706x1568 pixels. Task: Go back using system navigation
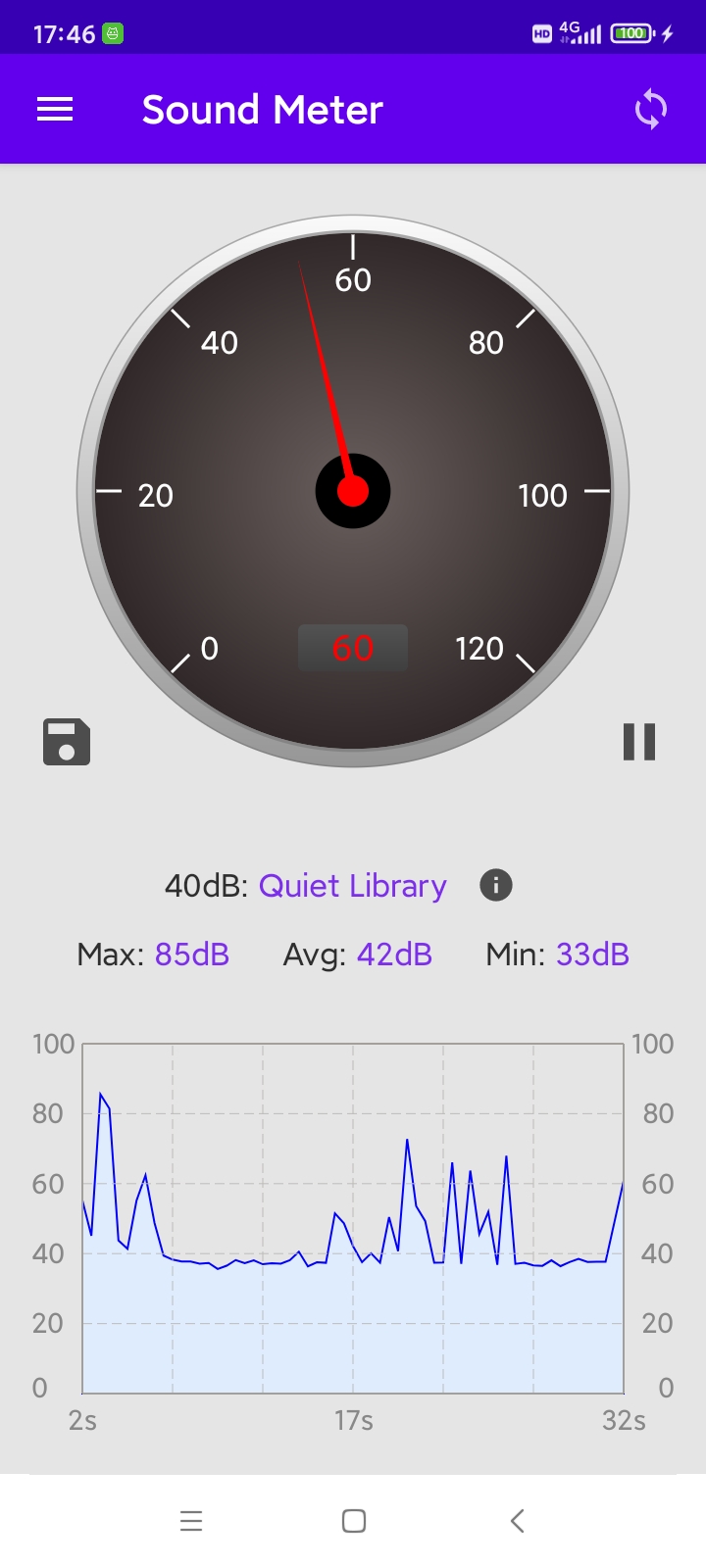pyautogui.click(x=518, y=1520)
